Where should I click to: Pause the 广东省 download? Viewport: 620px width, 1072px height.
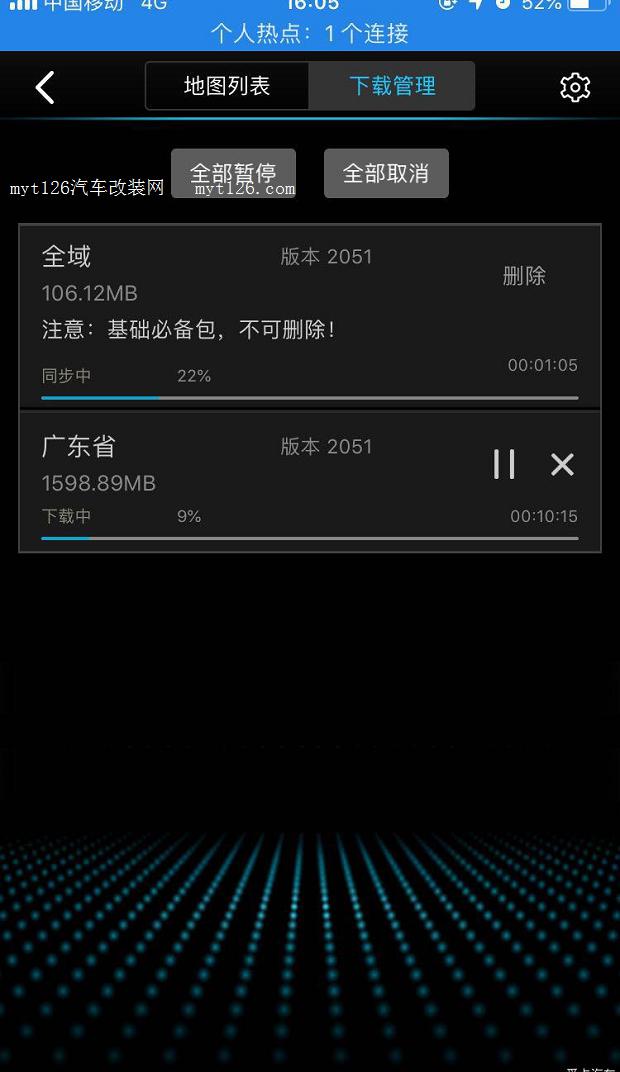[x=504, y=464]
